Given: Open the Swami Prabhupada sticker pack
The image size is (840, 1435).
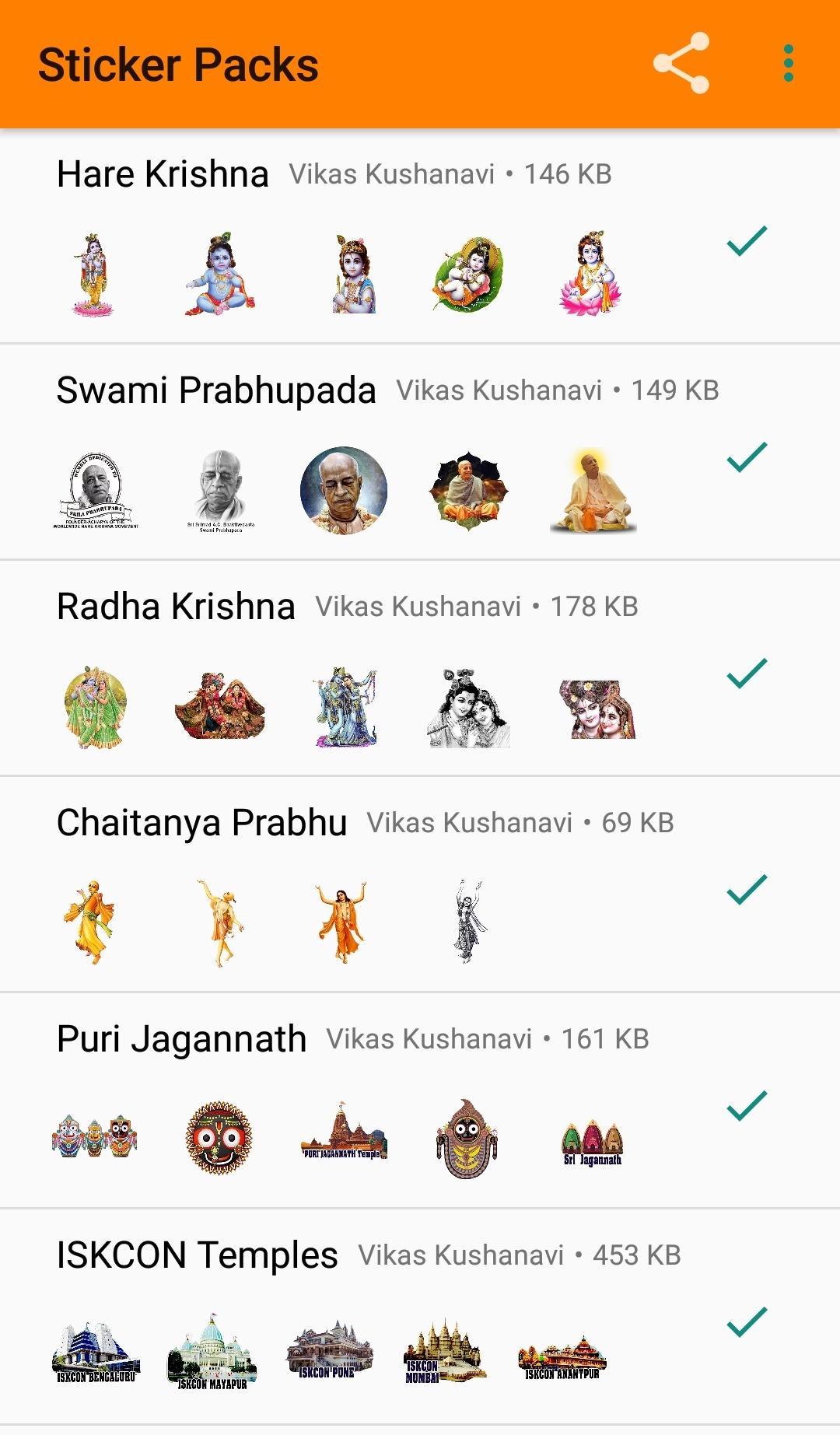Looking at the screenshot, I should [216, 390].
